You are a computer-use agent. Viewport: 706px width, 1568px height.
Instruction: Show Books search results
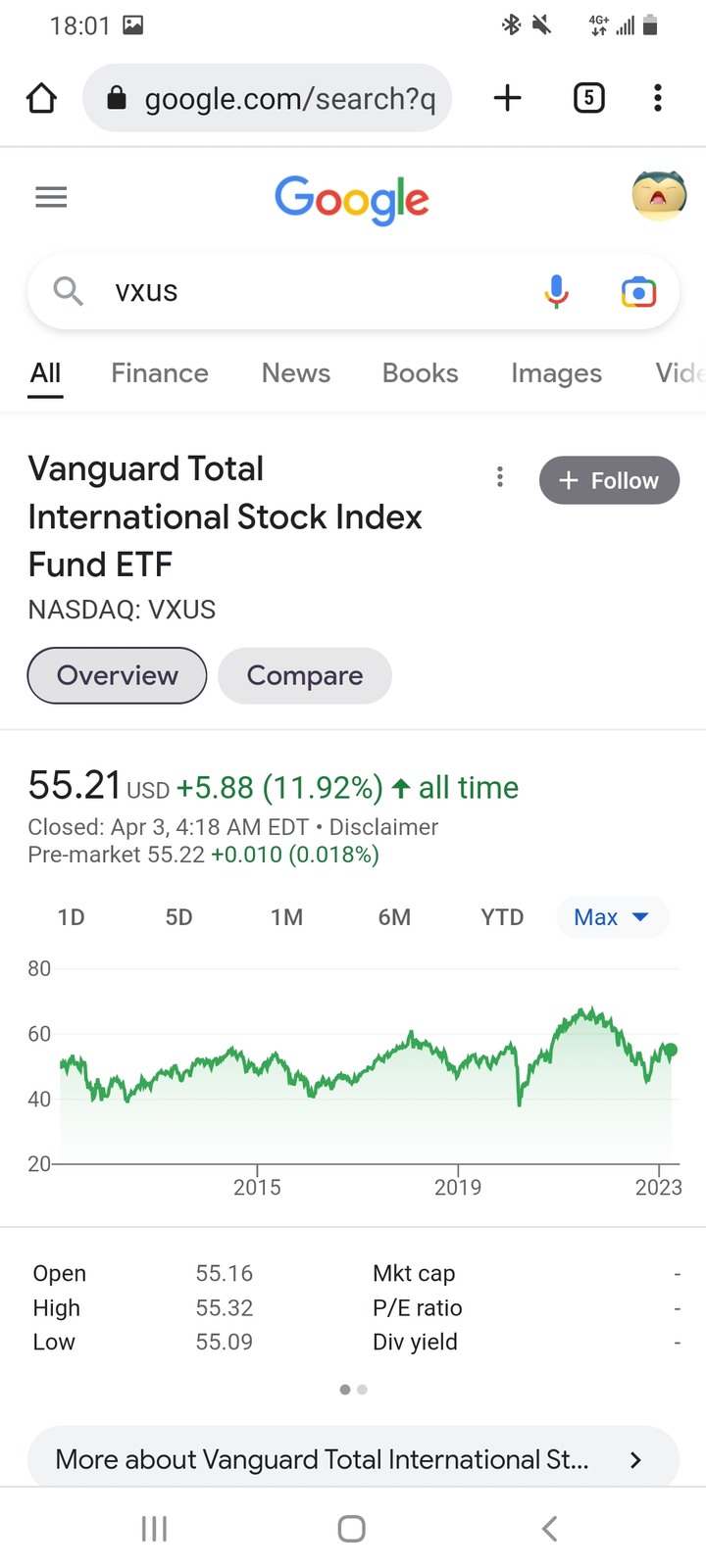point(420,373)
